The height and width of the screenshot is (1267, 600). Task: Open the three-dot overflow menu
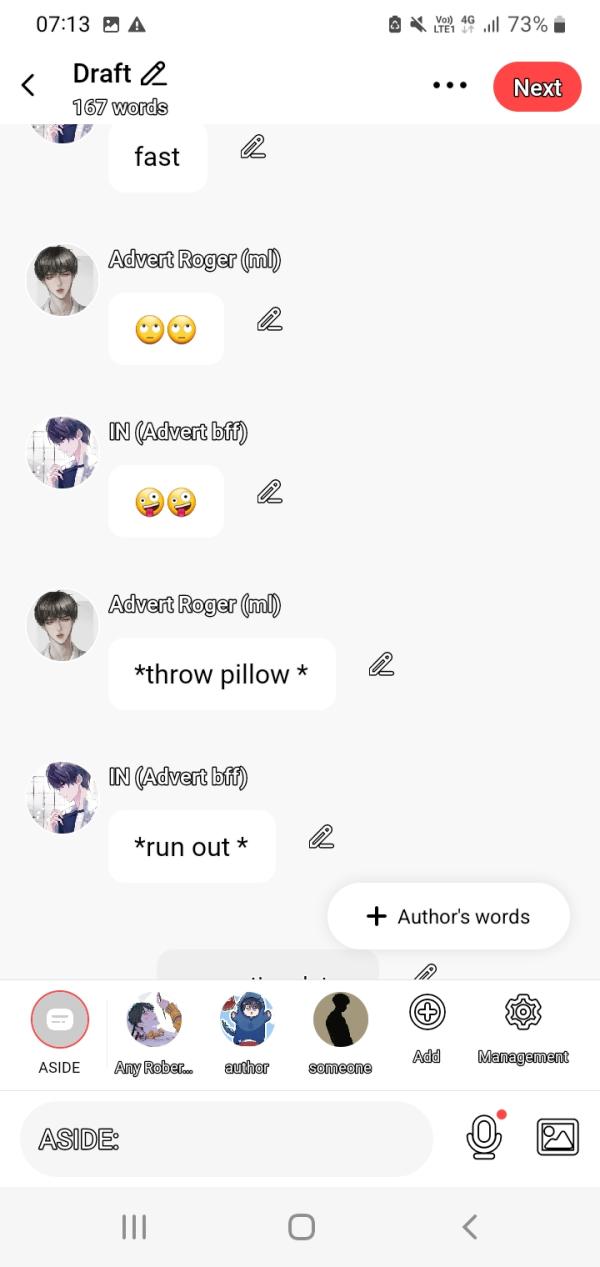(x=449, y=86)
